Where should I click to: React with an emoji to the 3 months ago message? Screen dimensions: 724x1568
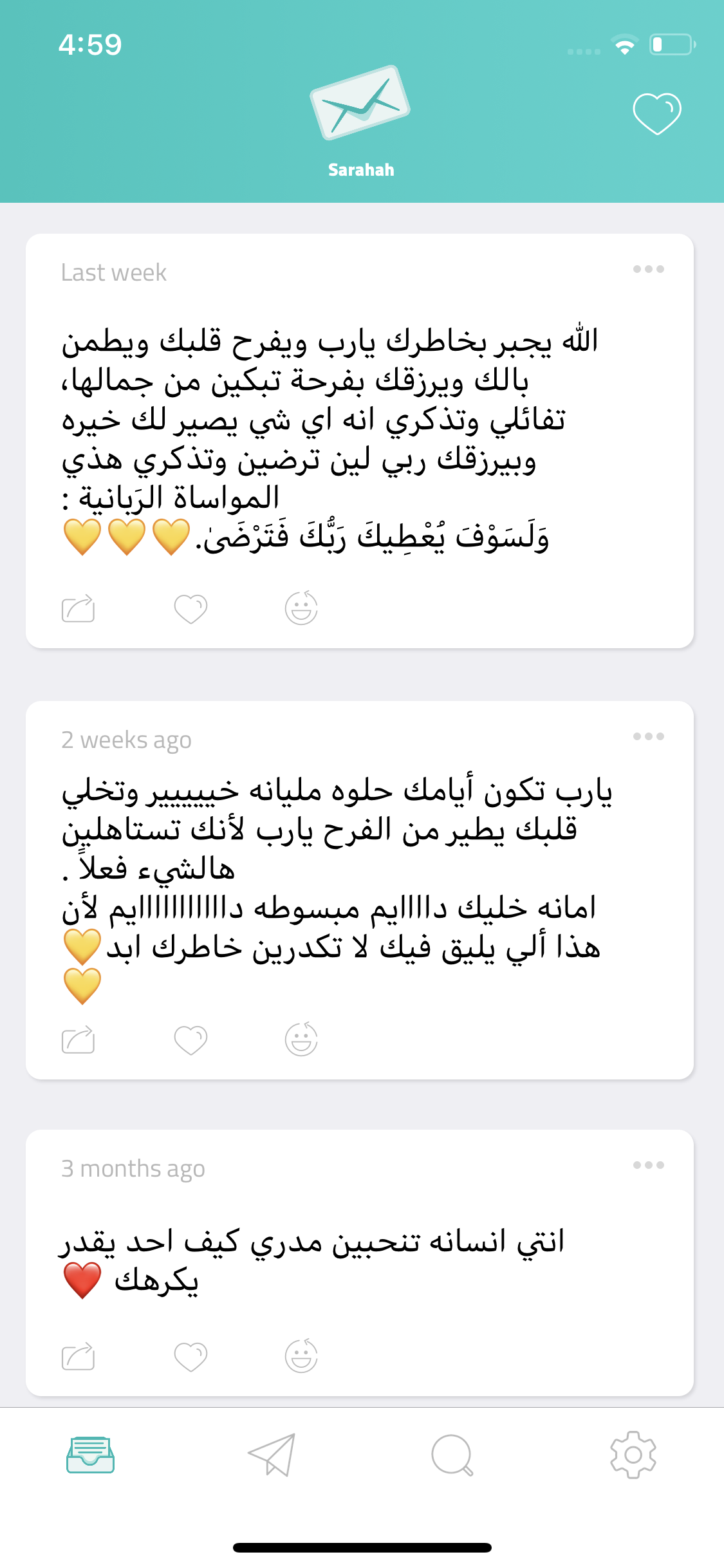tap(301, 1356)
